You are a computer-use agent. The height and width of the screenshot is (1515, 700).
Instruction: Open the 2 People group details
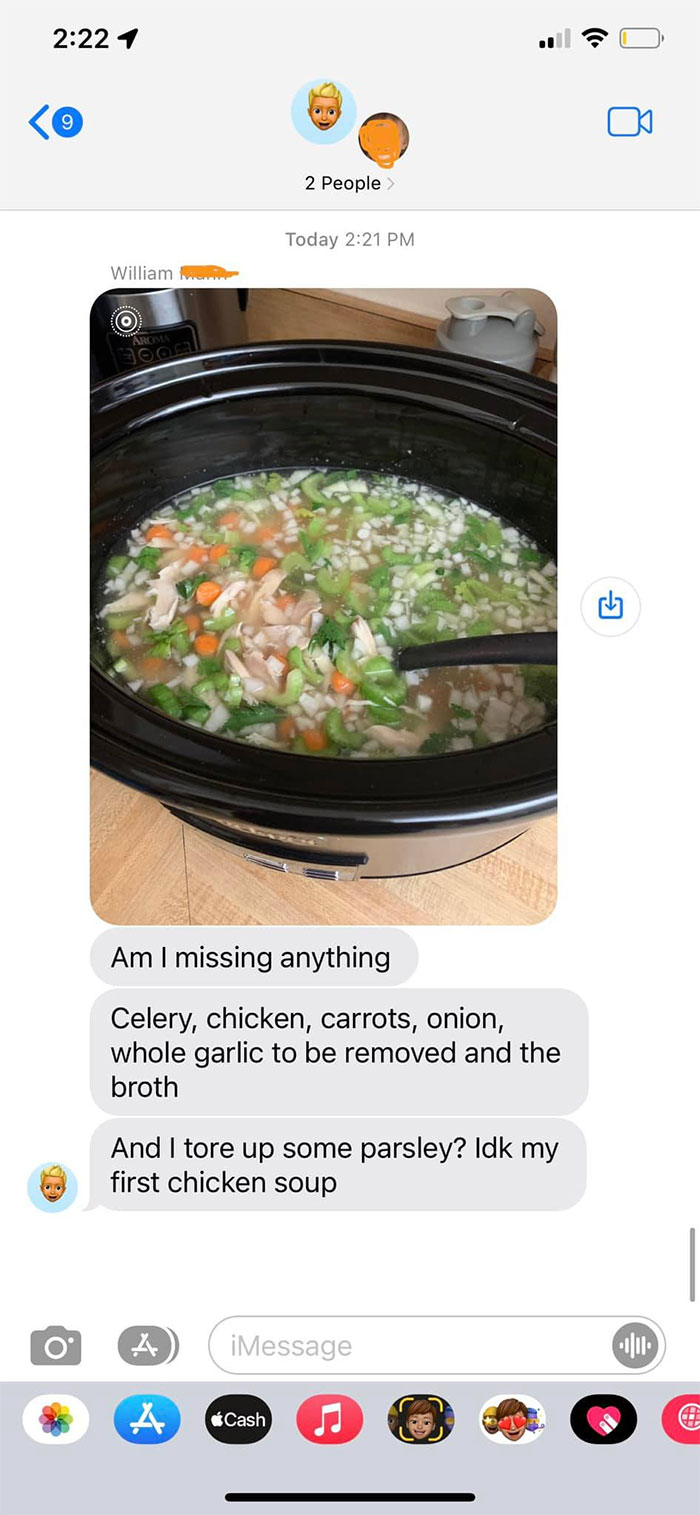(x=349, y=183)
